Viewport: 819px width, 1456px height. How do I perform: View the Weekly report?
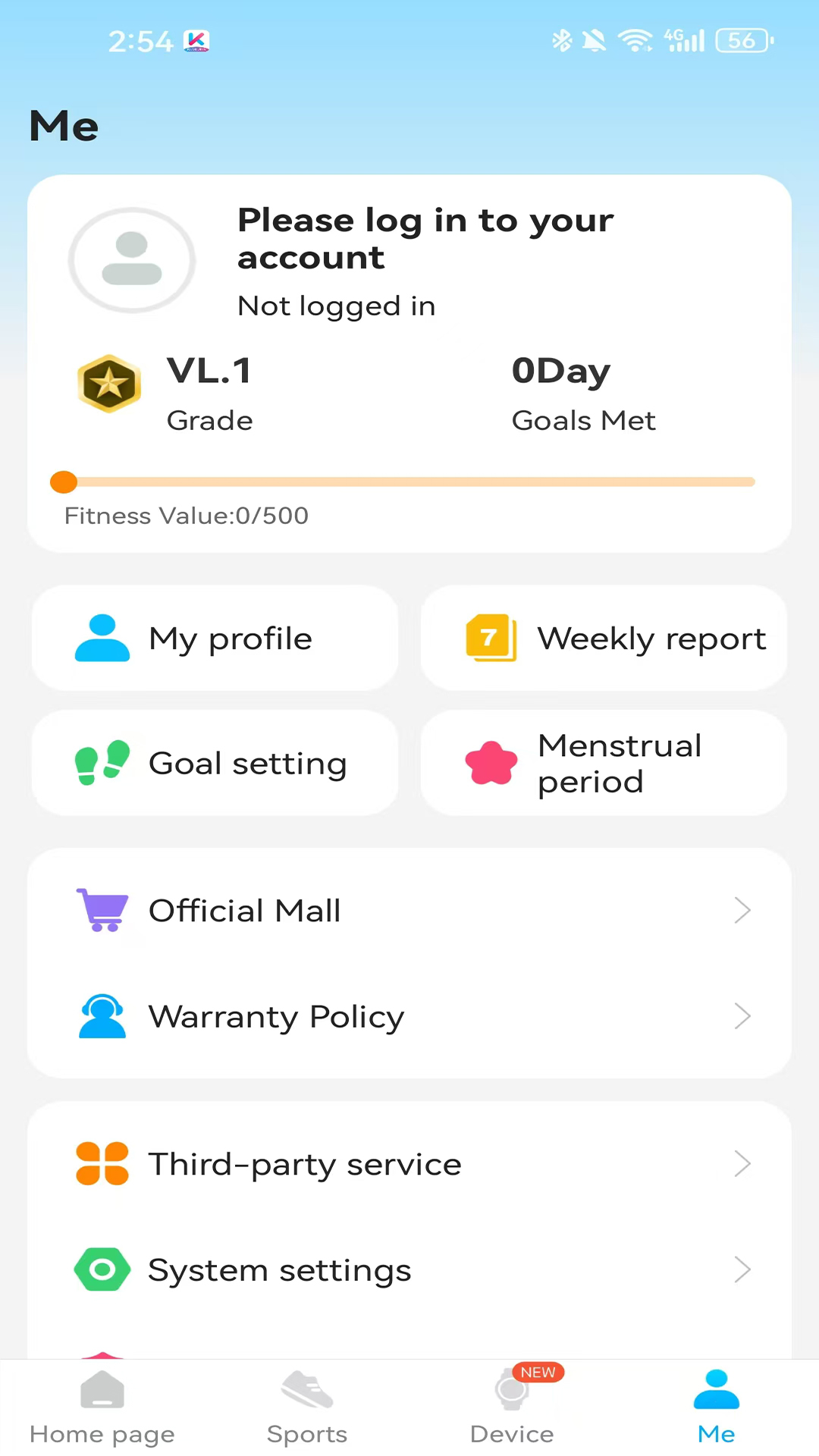pyautogui.click(x=604, y=639)
